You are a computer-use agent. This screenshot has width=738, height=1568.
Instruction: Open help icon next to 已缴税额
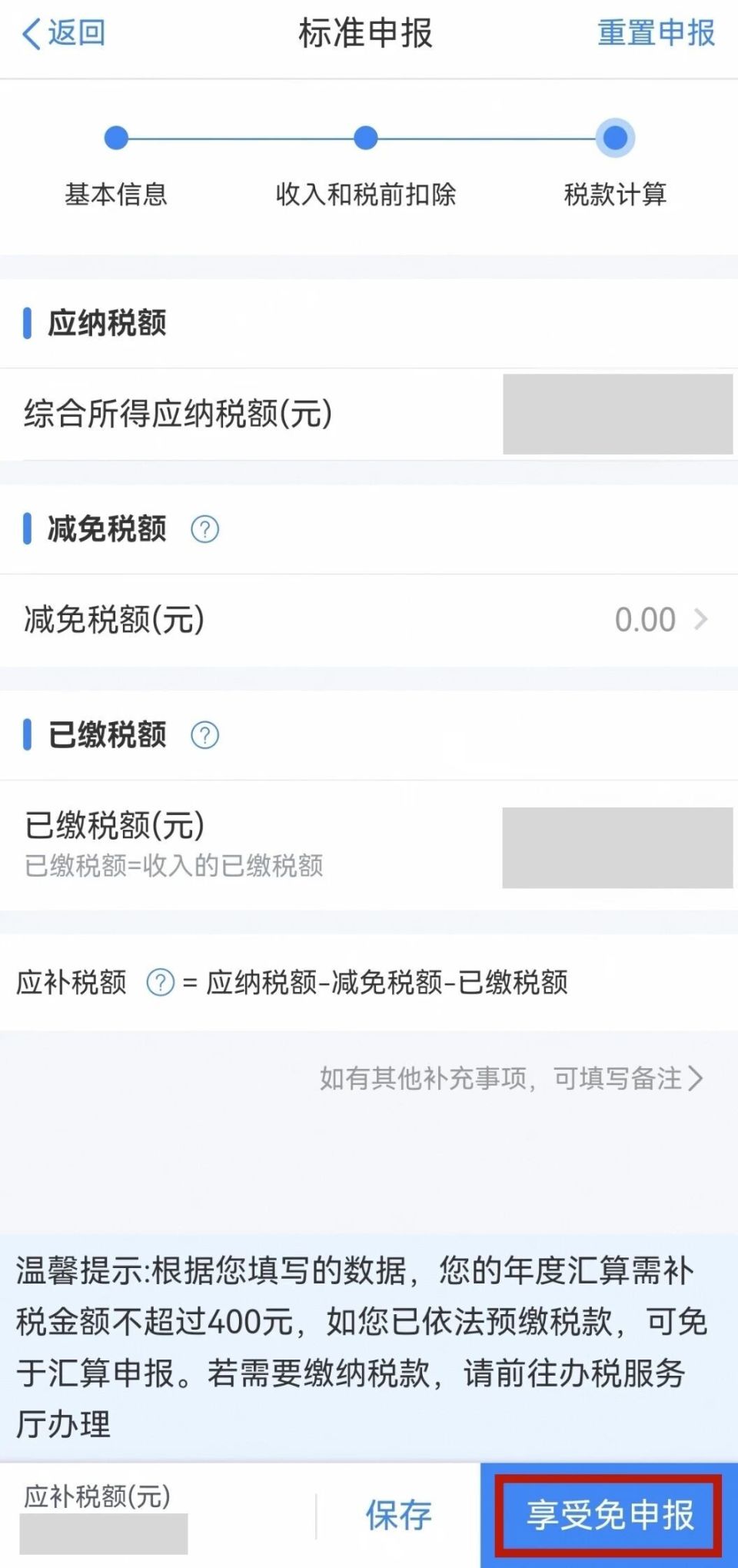tap(204, 735)
